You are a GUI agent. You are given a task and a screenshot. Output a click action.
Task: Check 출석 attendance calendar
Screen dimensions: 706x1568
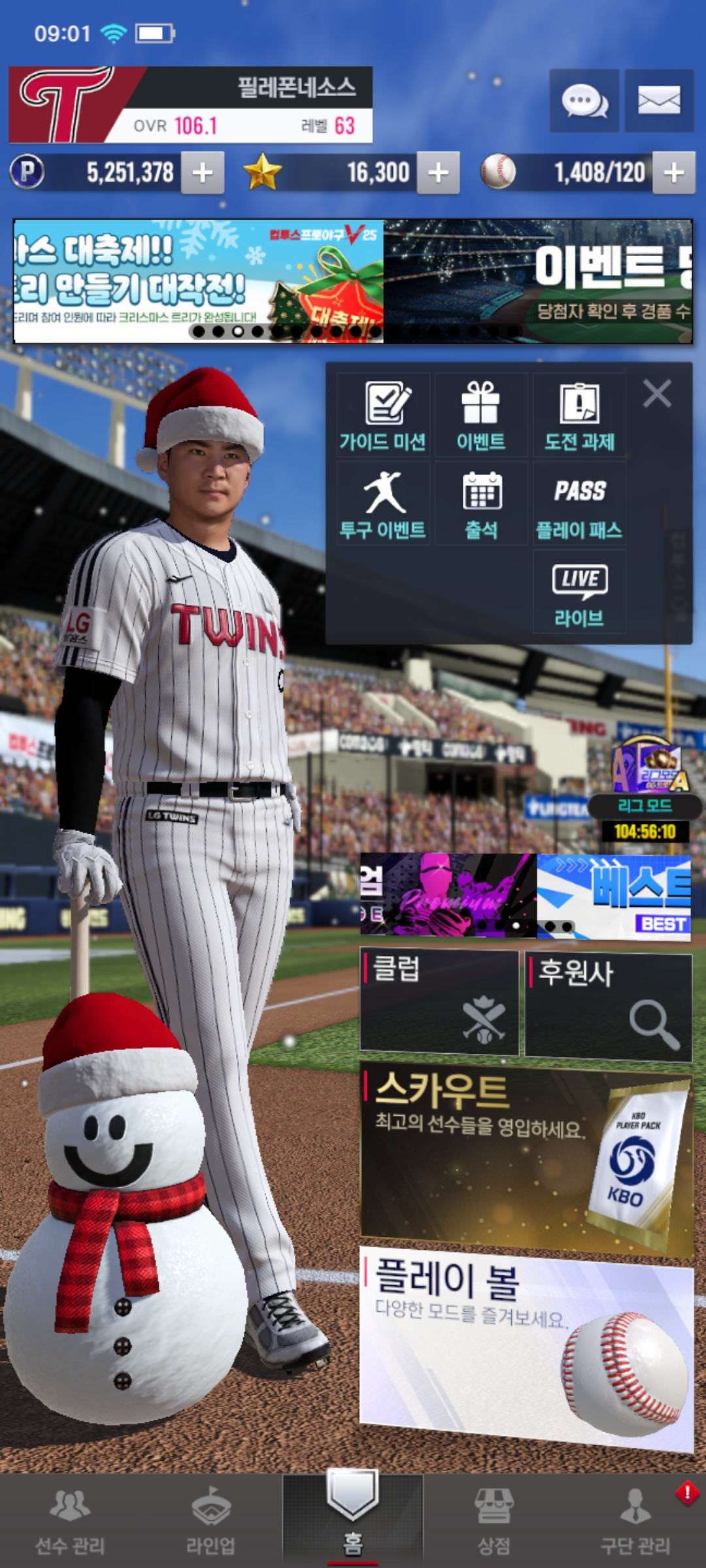tap(481, 504)
